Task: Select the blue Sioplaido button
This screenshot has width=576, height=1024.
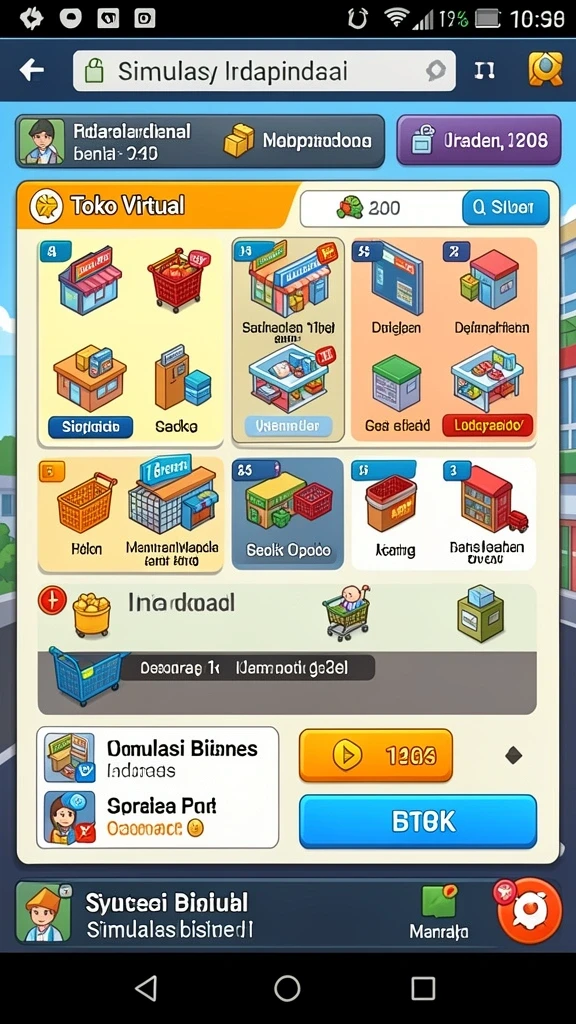Action: click(91, 427)
